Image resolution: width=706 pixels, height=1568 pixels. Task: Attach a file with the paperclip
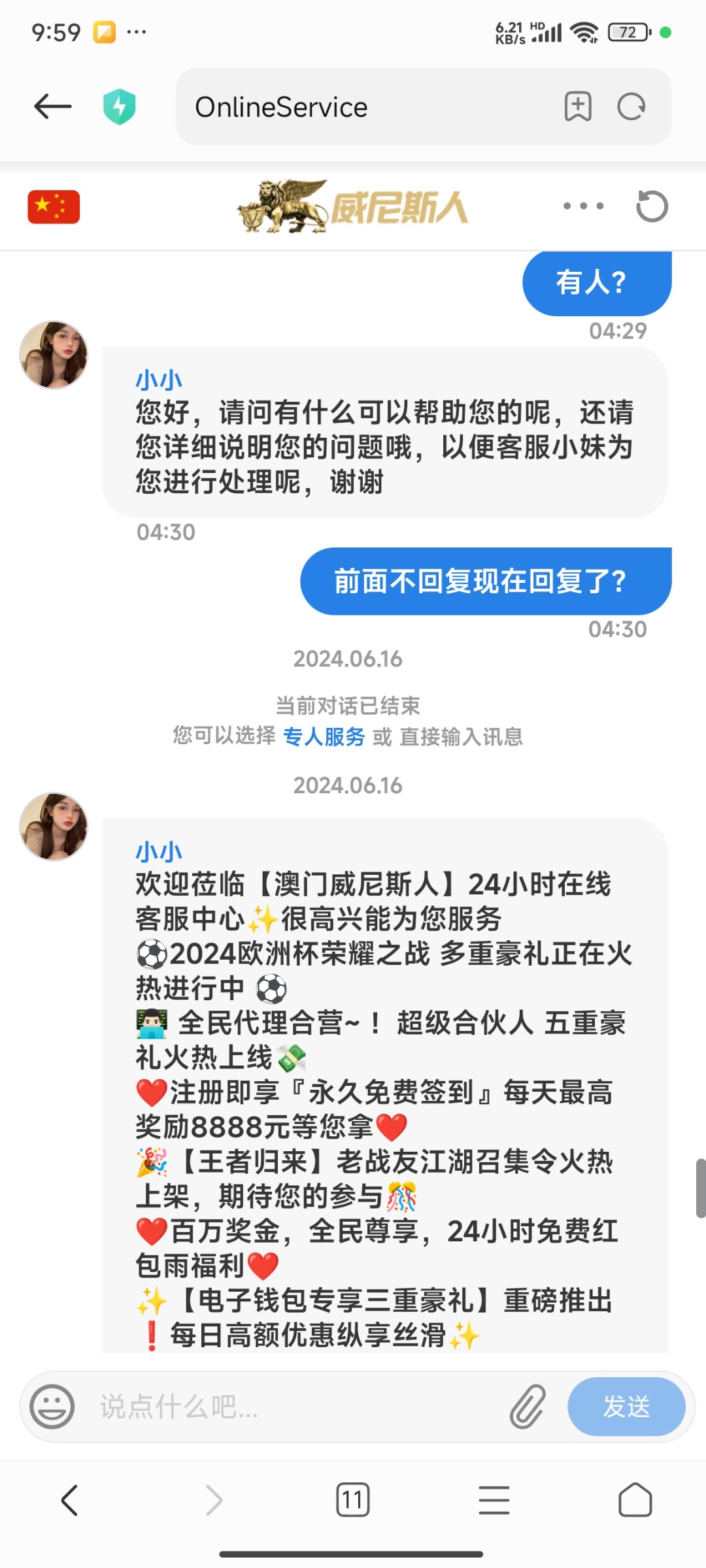point(528,1407)
